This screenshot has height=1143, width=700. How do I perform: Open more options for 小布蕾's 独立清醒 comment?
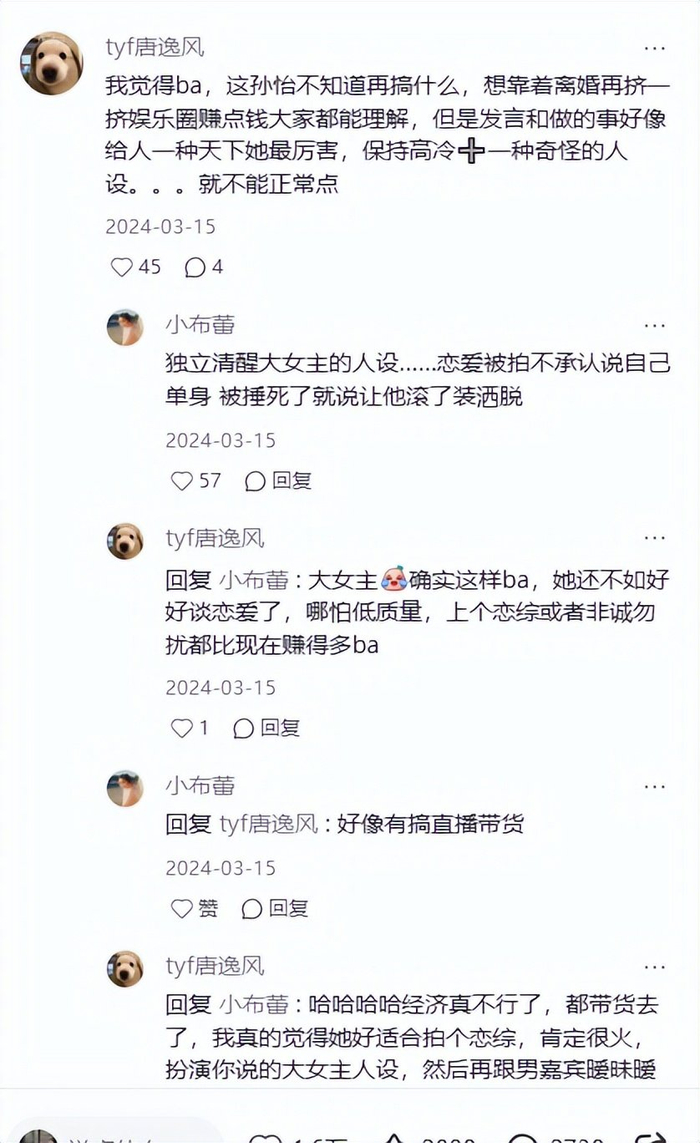pos(654,325)
